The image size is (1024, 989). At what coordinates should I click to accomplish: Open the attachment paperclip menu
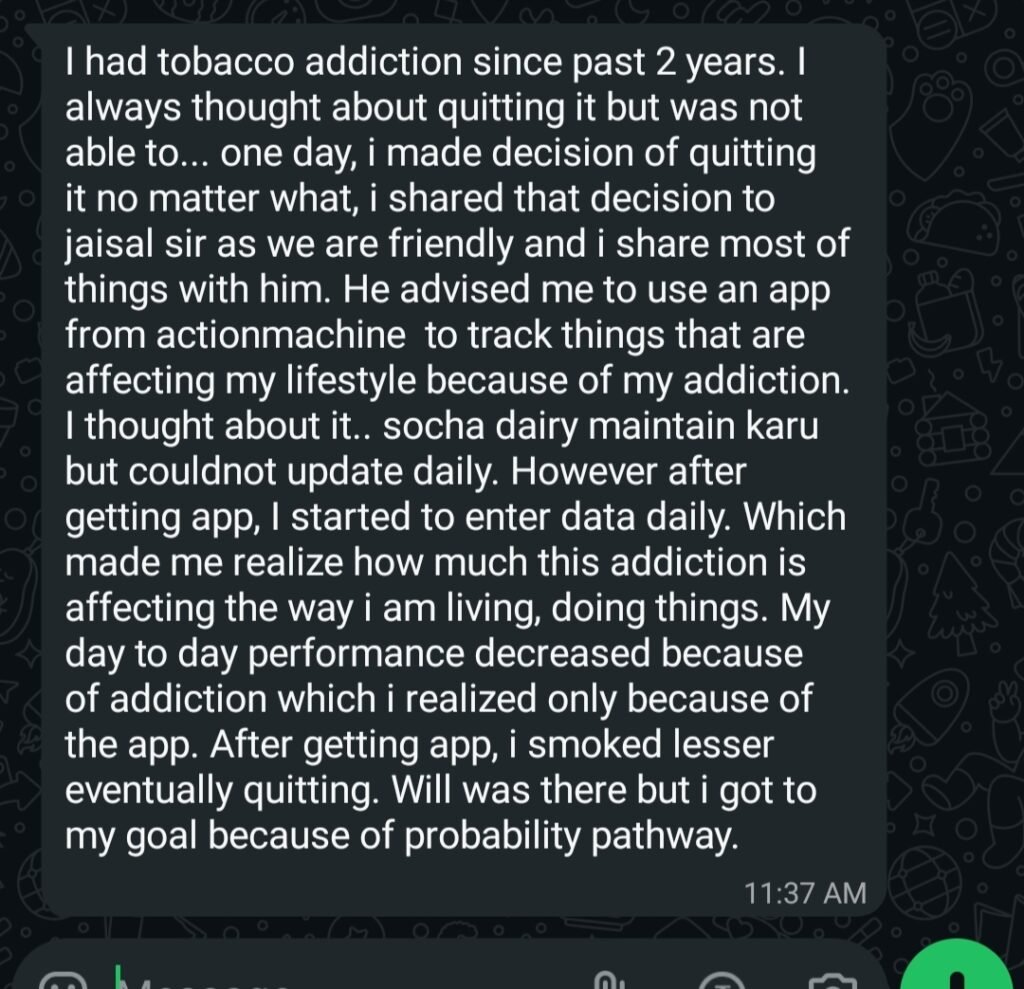(605, 981)
